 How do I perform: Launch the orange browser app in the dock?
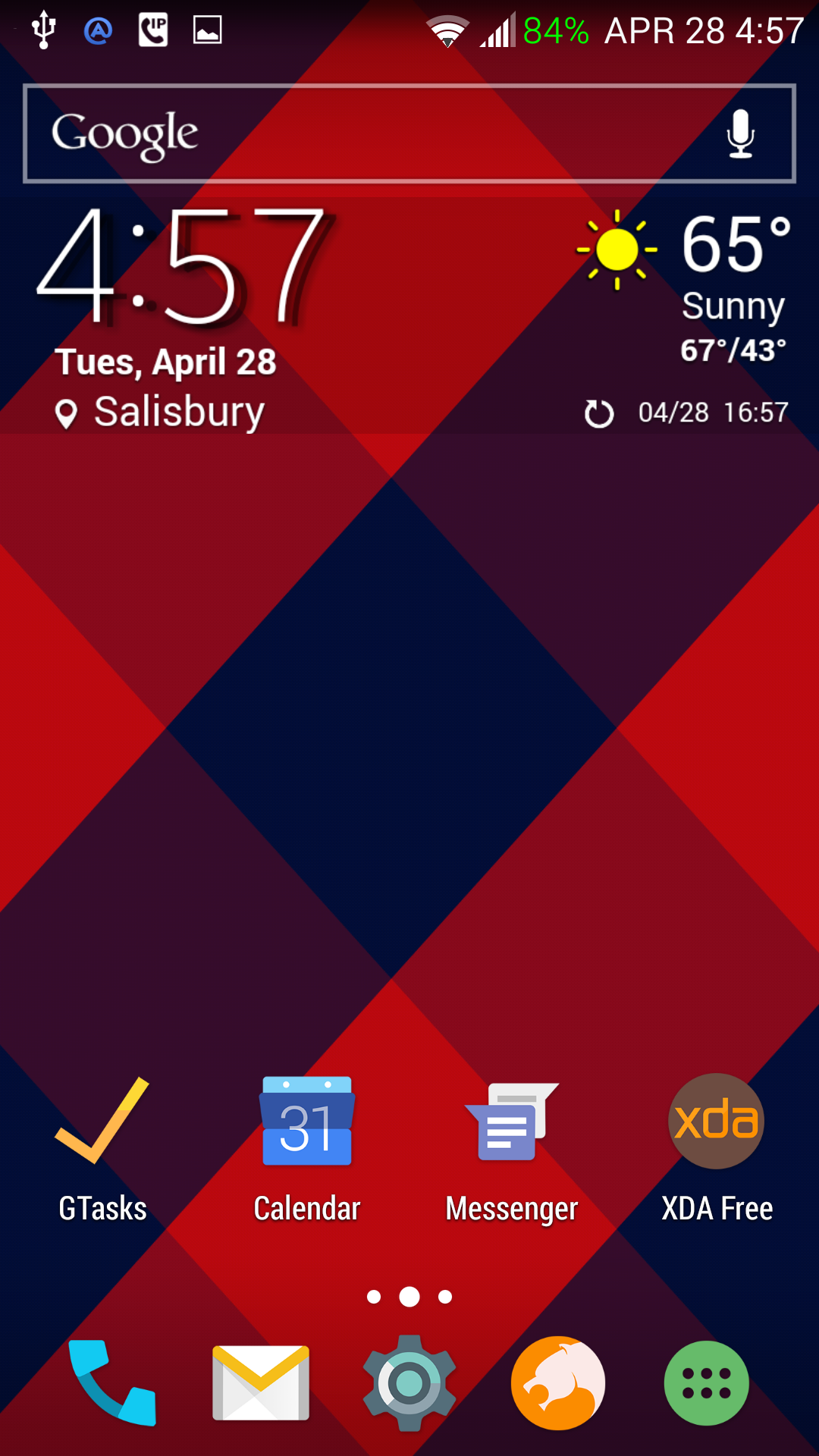pyautogui.click(x=558, y=1383)
